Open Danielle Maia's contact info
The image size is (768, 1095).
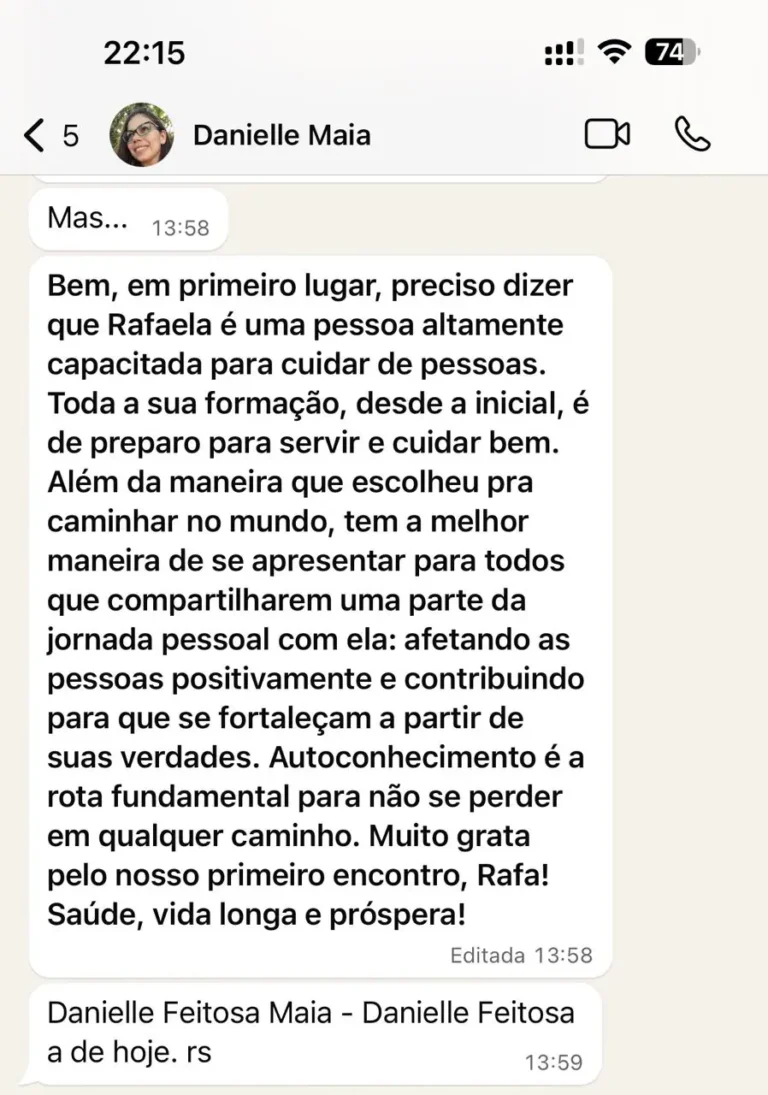[281, 135]
